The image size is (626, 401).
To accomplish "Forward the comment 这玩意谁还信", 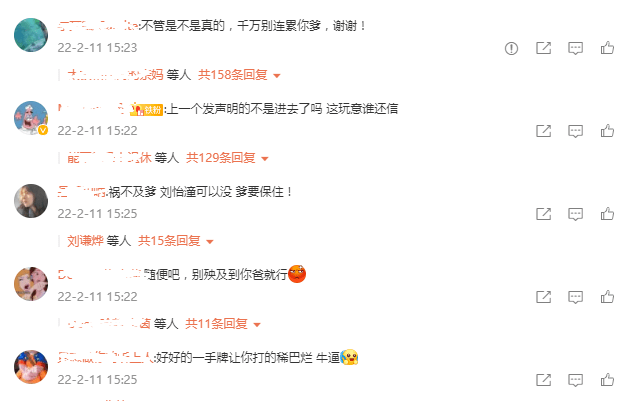I will (543, 131).
